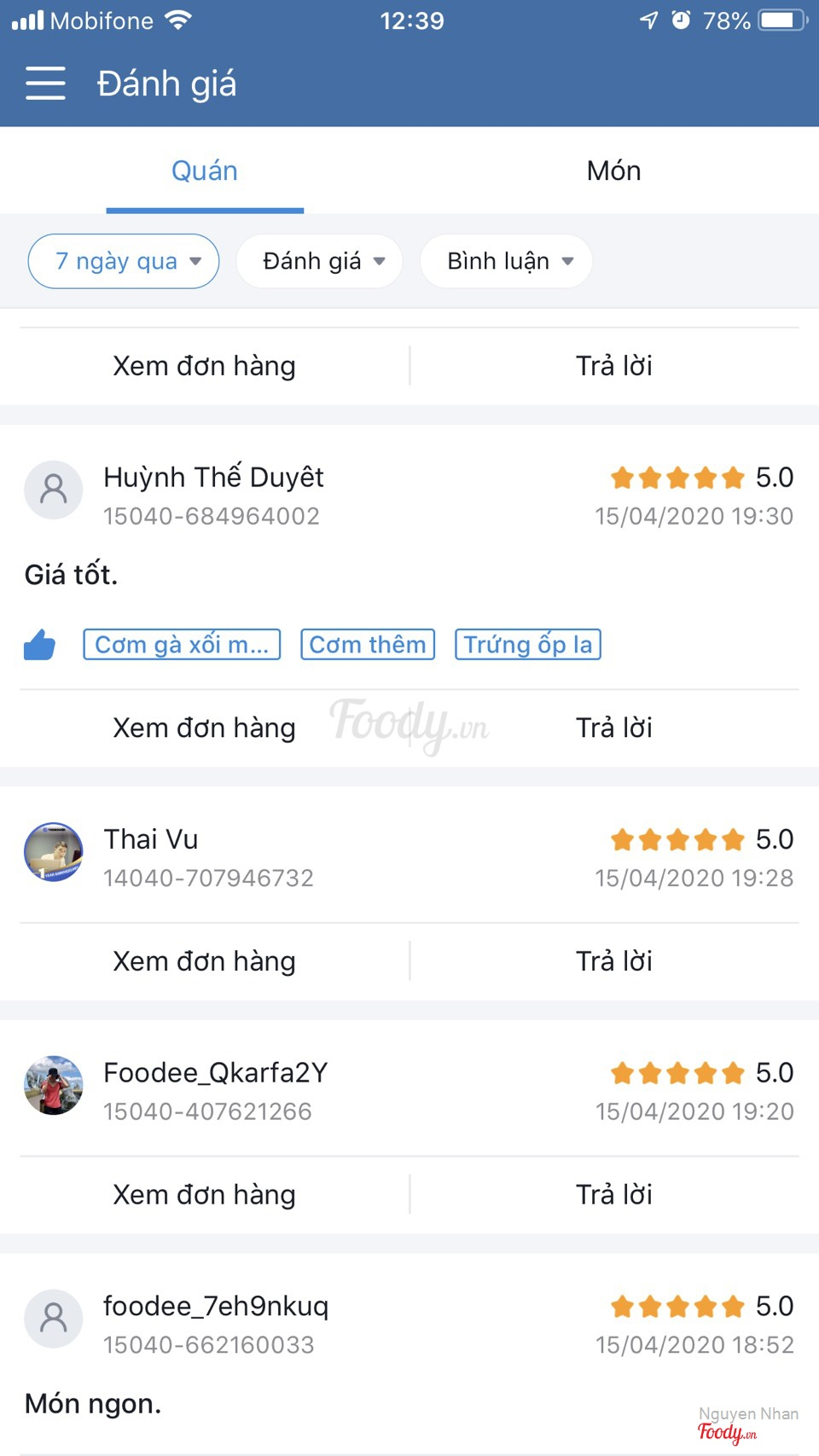Screen dimensions: 819x1456
Task: View Thai Vu's order
Action: coord(205,961)
